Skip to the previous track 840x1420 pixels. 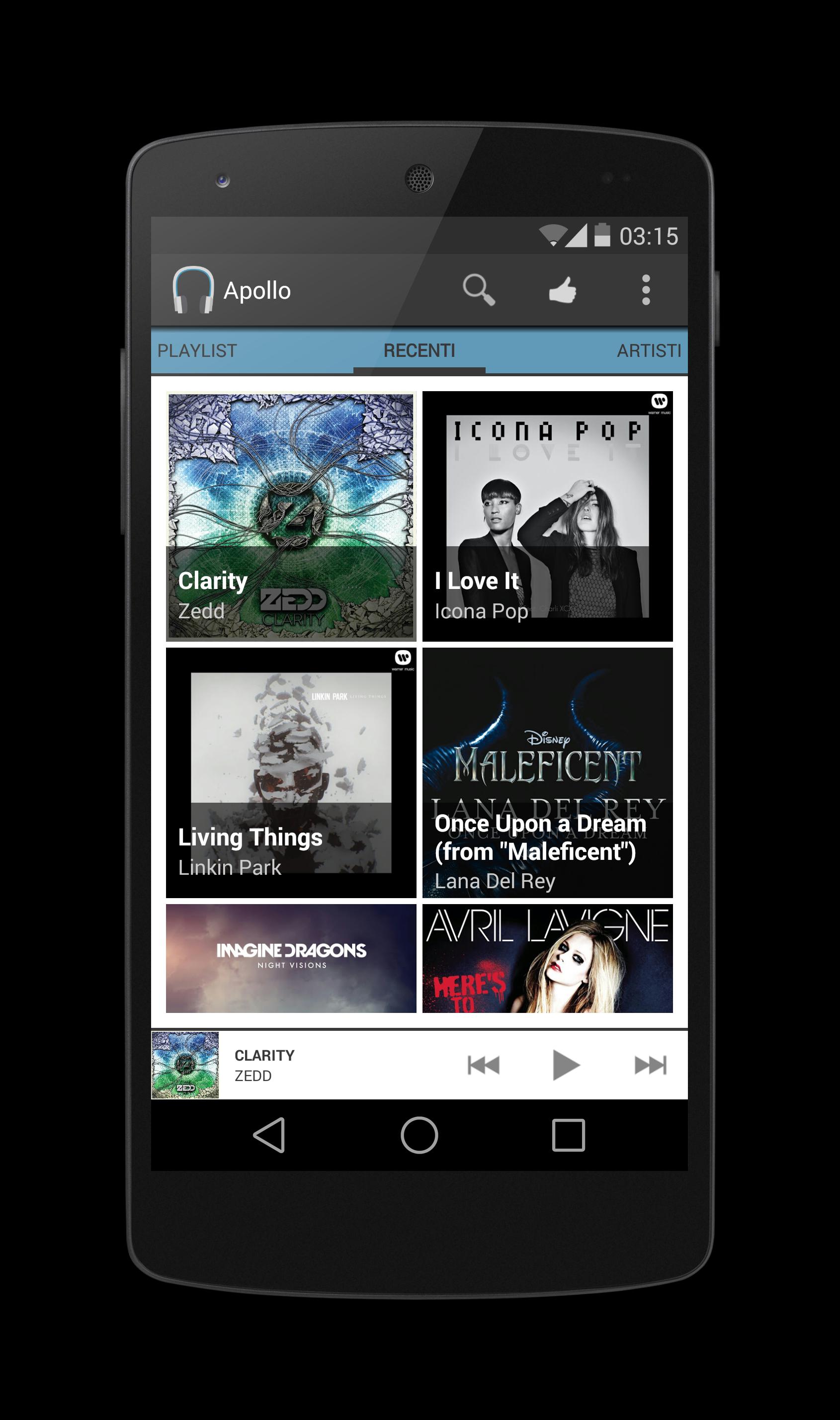pos(484,1065)
